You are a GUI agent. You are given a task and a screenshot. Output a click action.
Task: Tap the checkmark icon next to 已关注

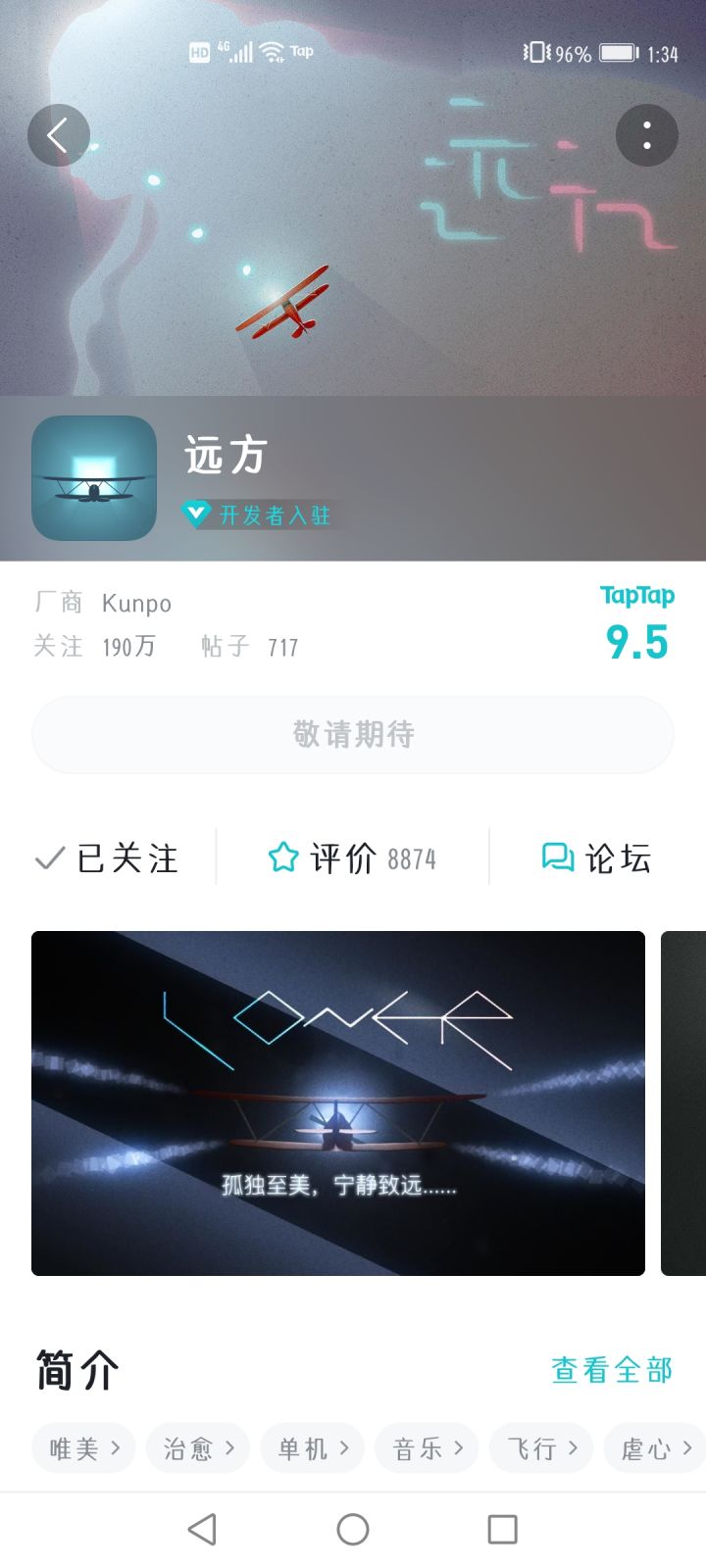point(47,857)
